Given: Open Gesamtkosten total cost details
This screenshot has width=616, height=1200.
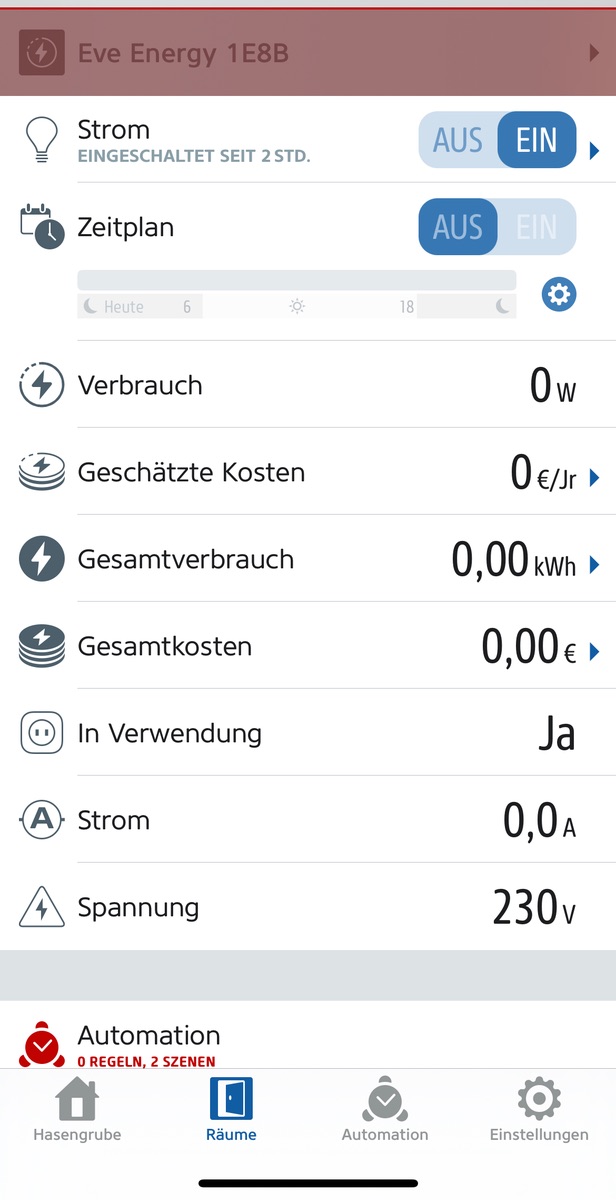Looking at the screenshot, I should pyautogui.click(x=595, y=653).
